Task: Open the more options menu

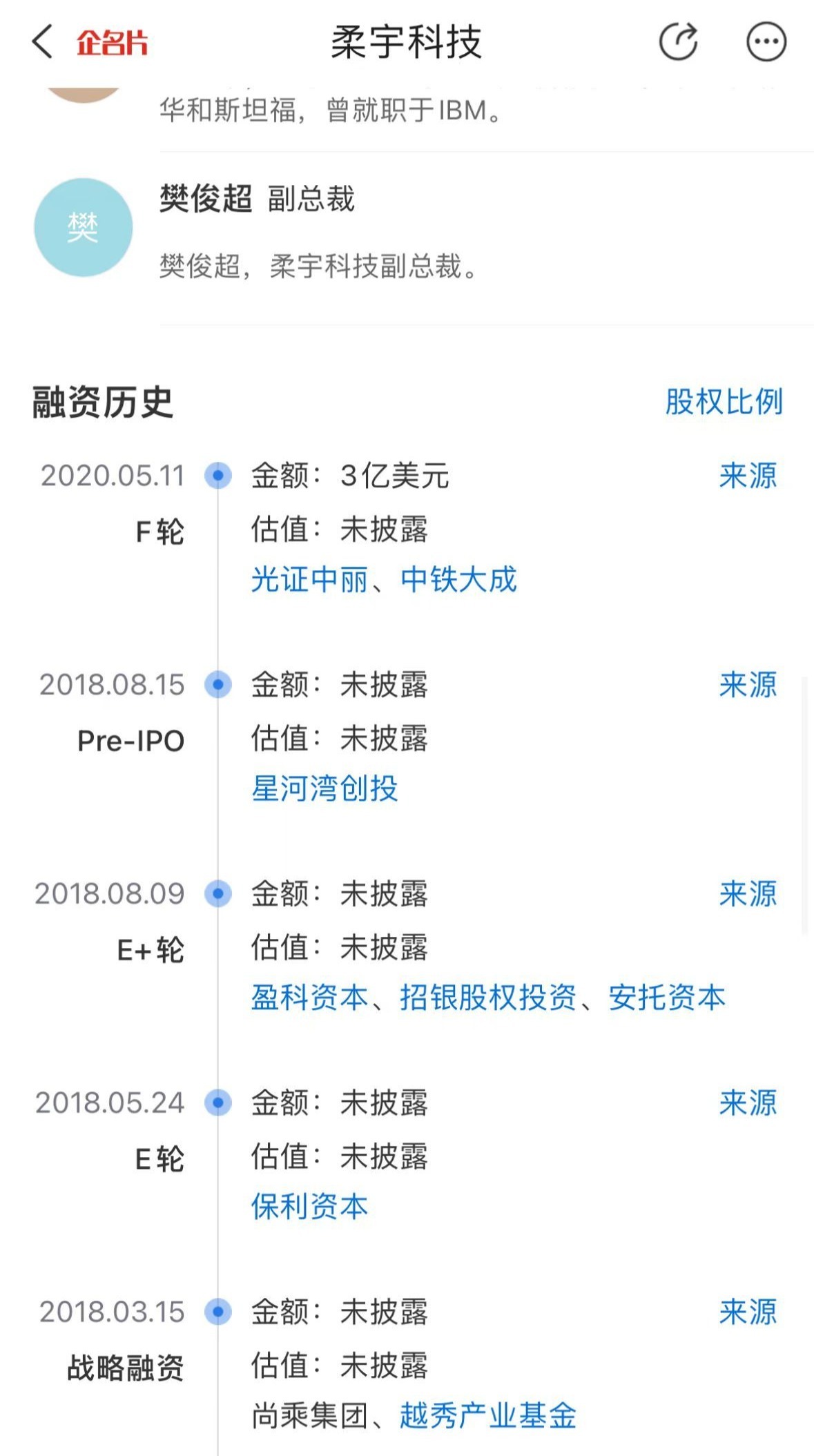Action: coord(766,42)
